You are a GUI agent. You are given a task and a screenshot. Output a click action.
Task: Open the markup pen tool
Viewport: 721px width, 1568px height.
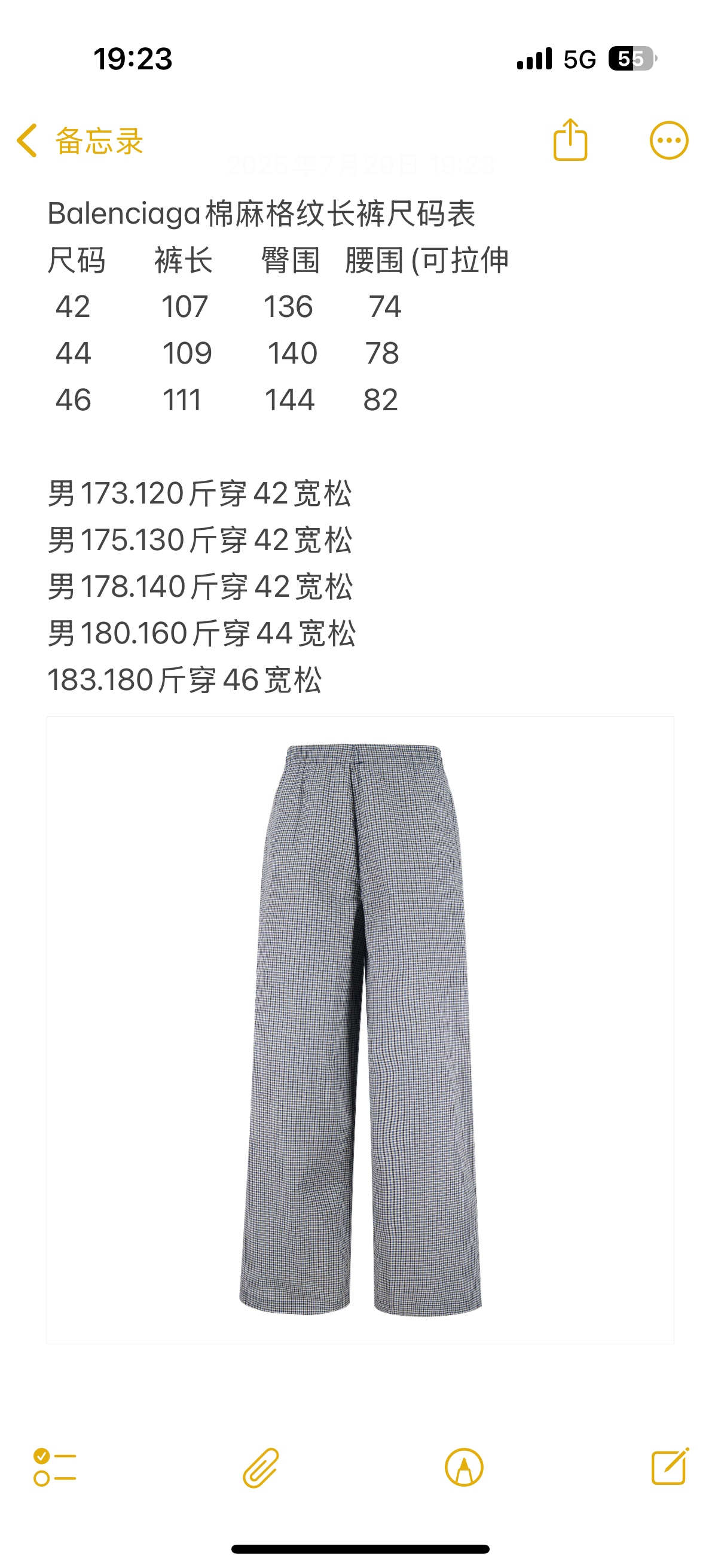point(464,1468)
